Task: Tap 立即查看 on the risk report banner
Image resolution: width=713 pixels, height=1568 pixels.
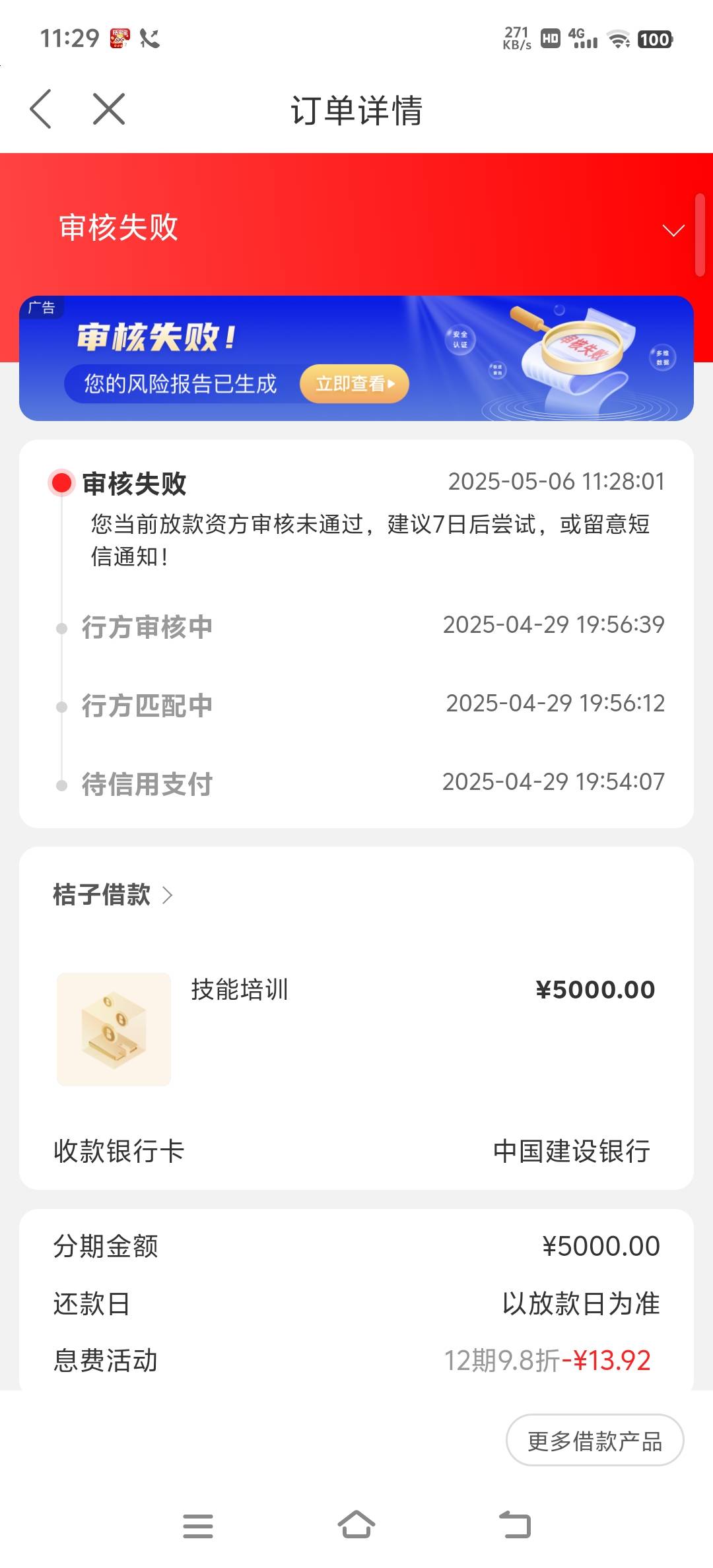Action: pos(355,383)
